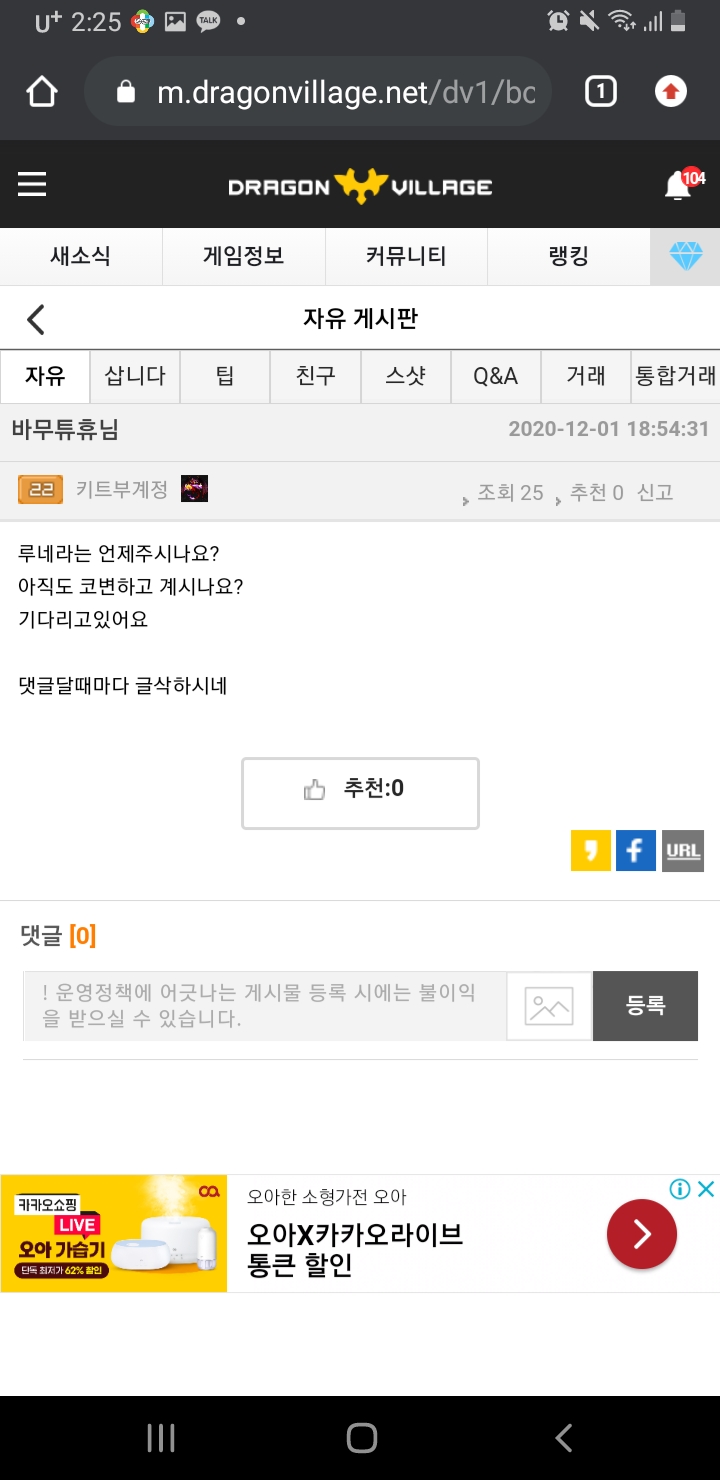Switch to the 스샷 tab
This screenshot has width=720, height=1480.
coord(405,376)
